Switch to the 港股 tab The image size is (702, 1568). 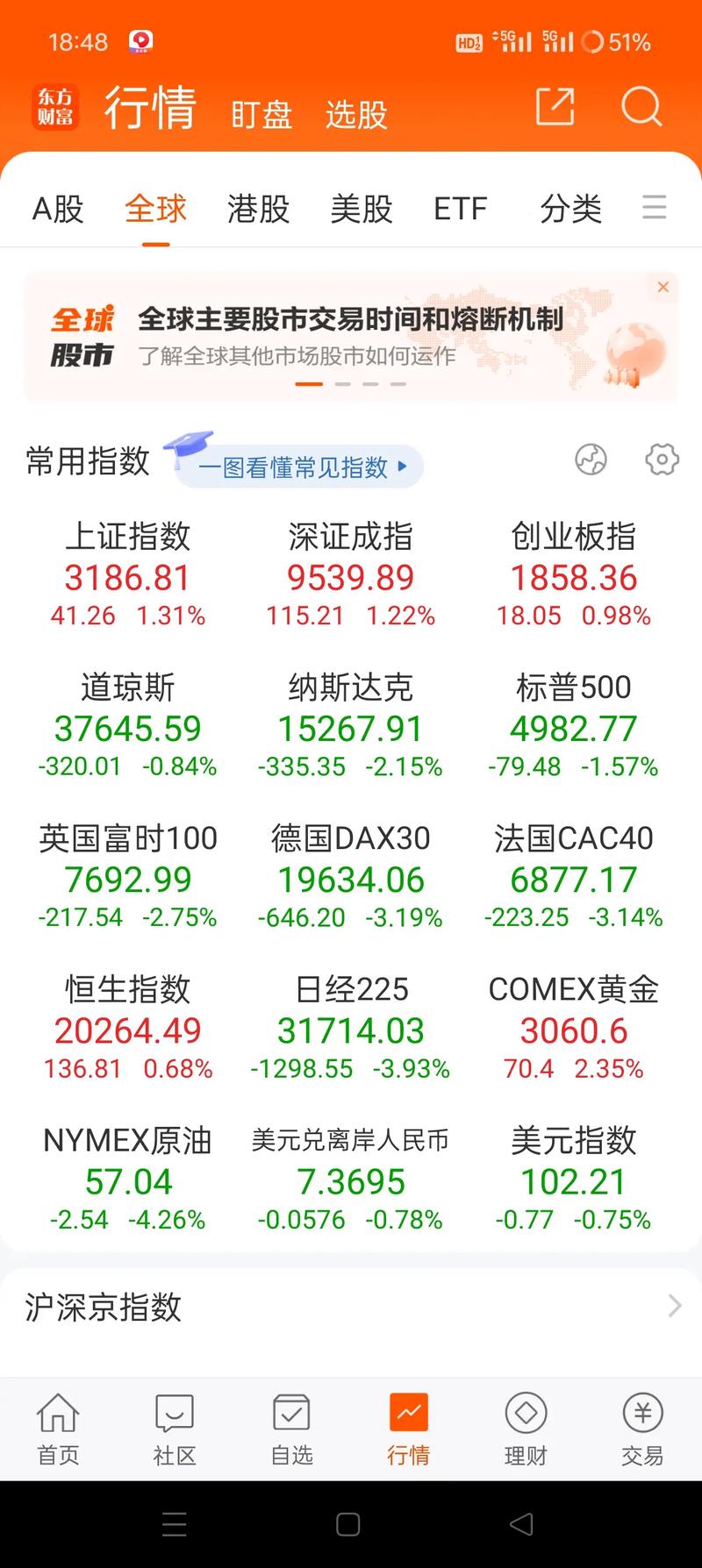point(257,208)
